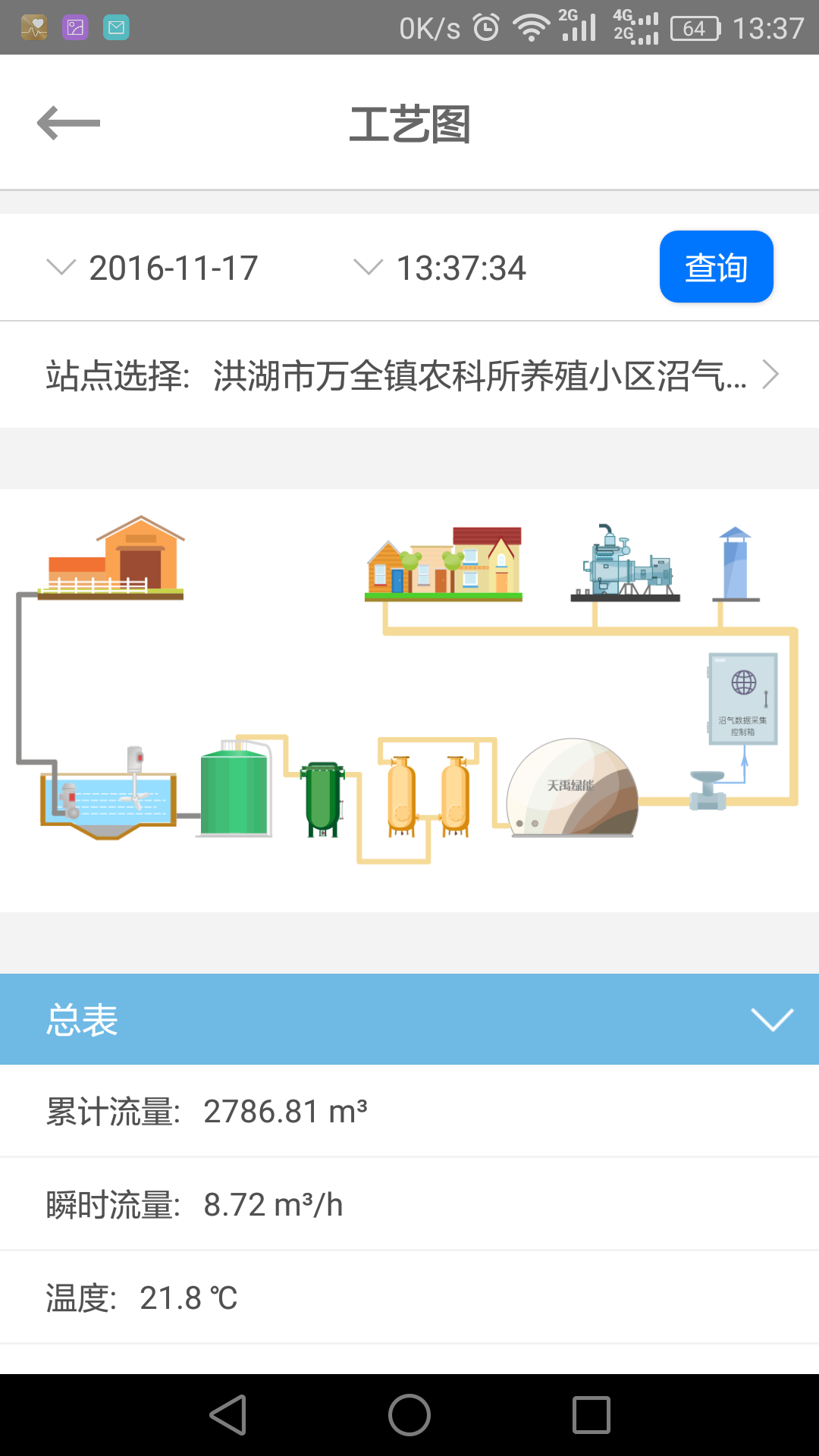The height and width of the screenshot is (1456, 819).
Task: Tap the 查询 query button
Action: tap(716, 267)
